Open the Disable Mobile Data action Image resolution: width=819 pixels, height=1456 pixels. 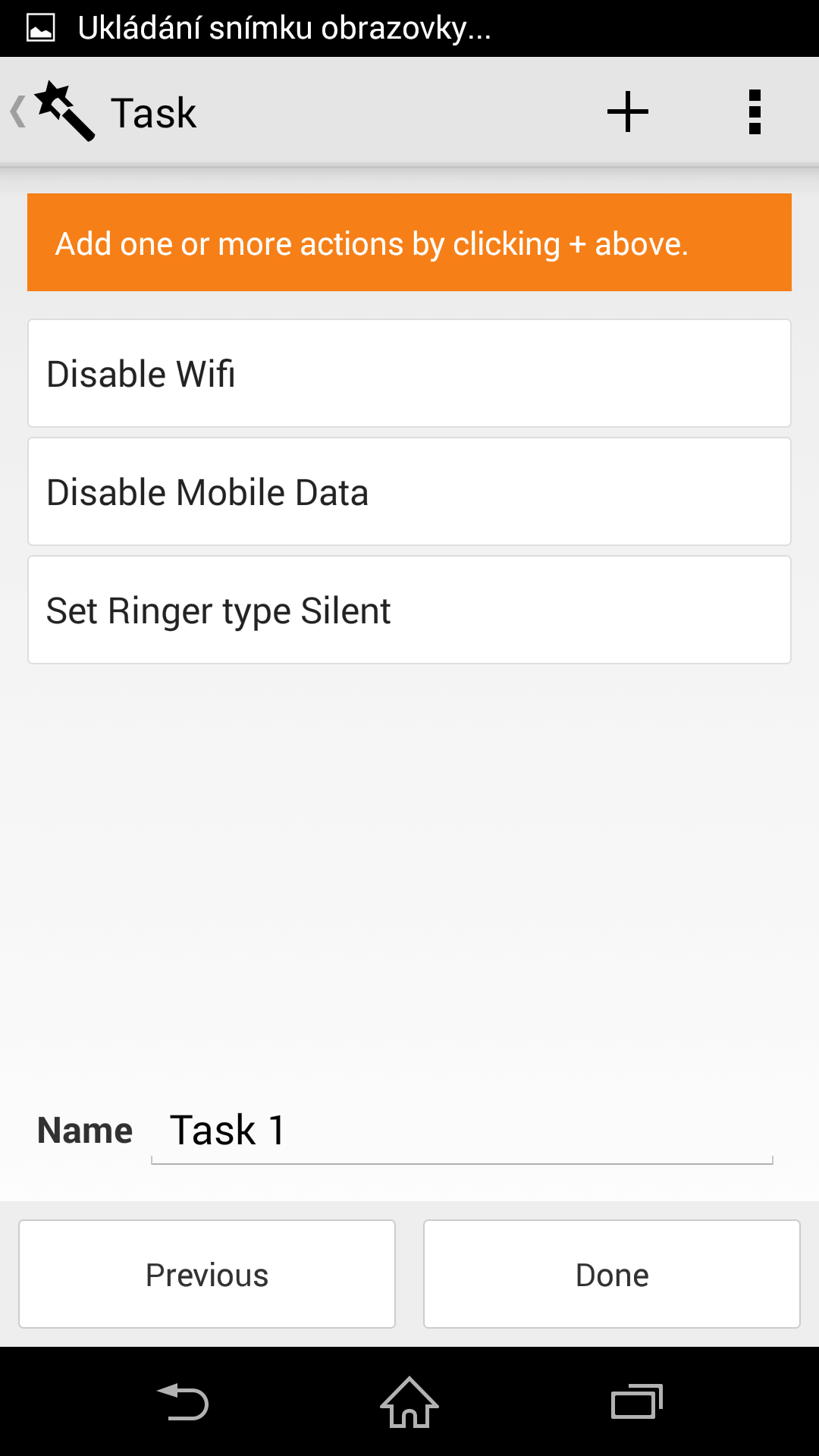(x=409, y=491)
